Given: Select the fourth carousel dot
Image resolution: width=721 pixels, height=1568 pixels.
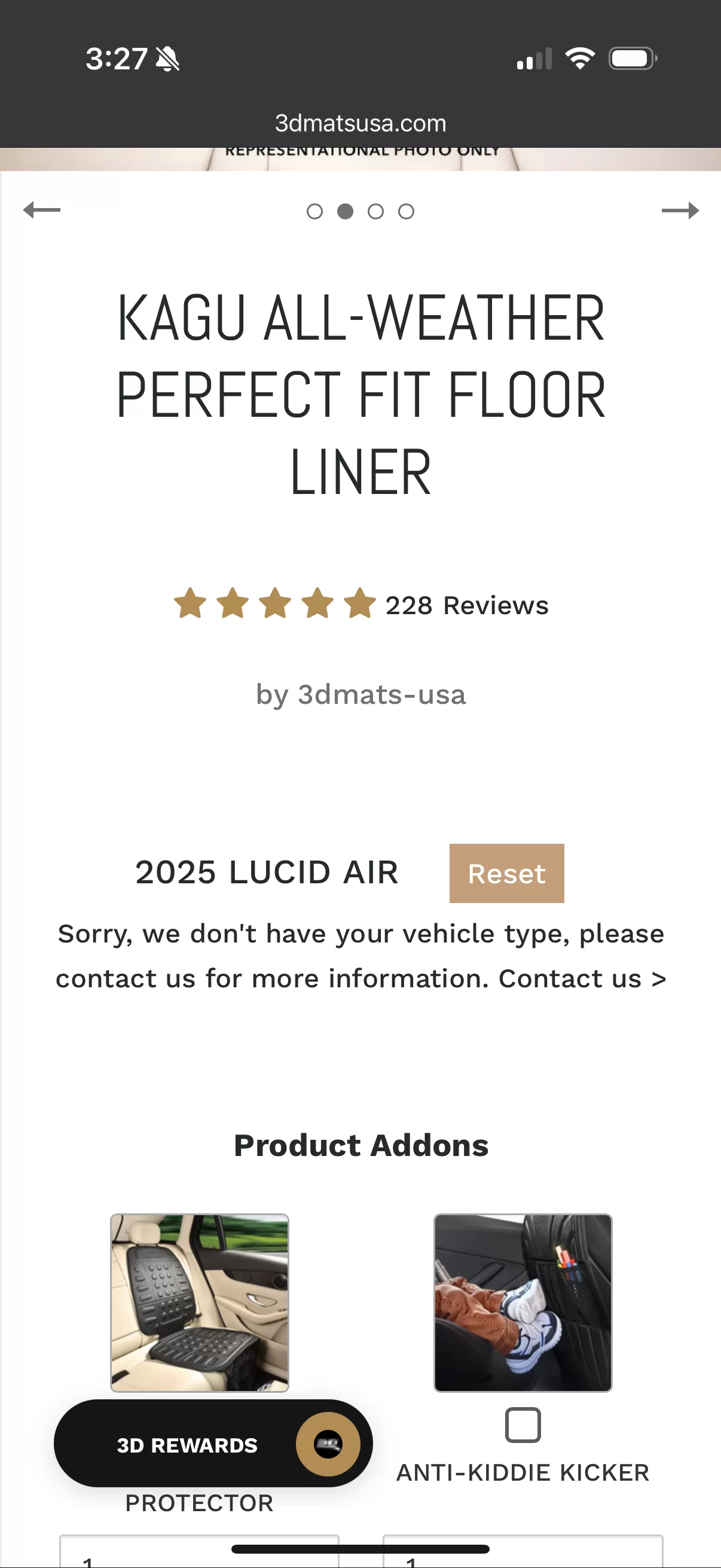Looking at the screenshot, I should click(406, 211).
